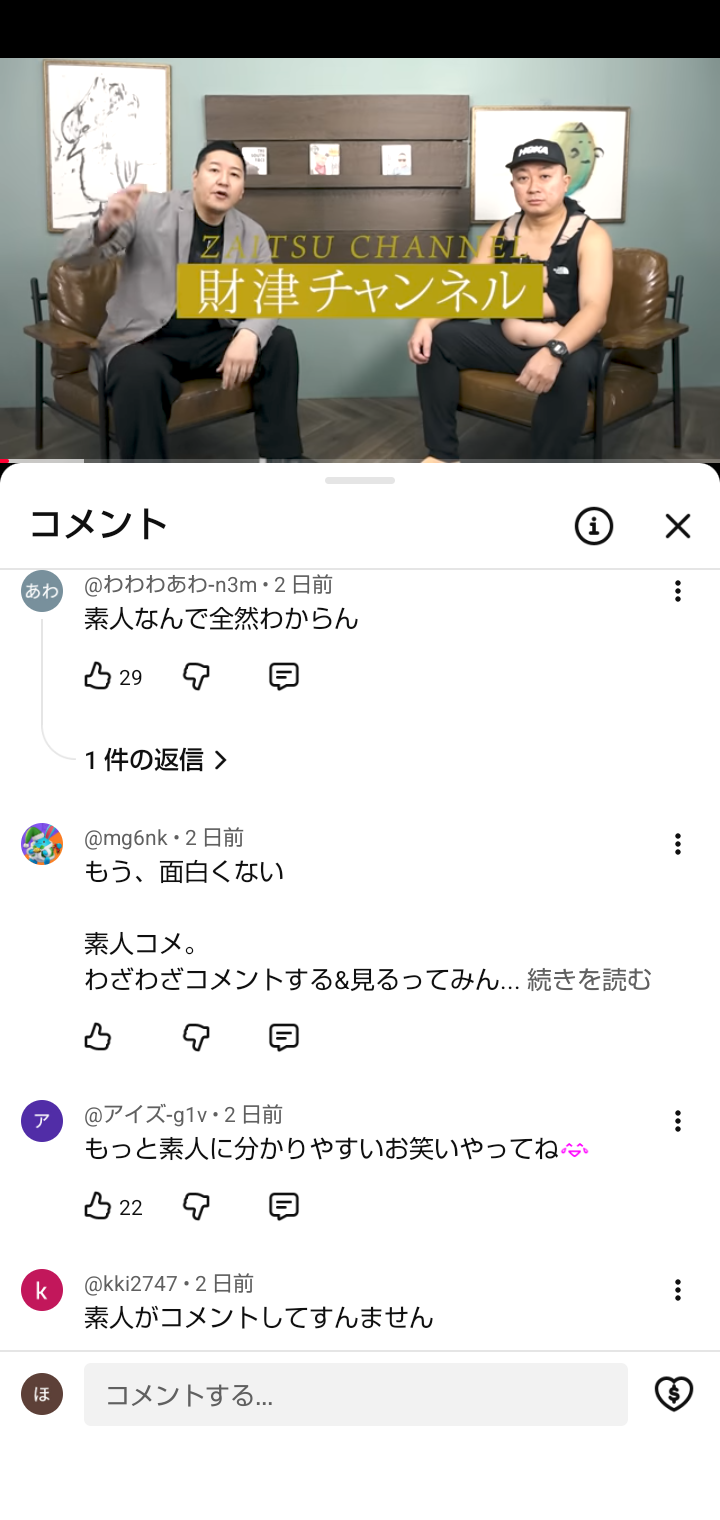Reply to @わわわあわ-n3m's comment
720x1520 pixels.
point(284,677)
